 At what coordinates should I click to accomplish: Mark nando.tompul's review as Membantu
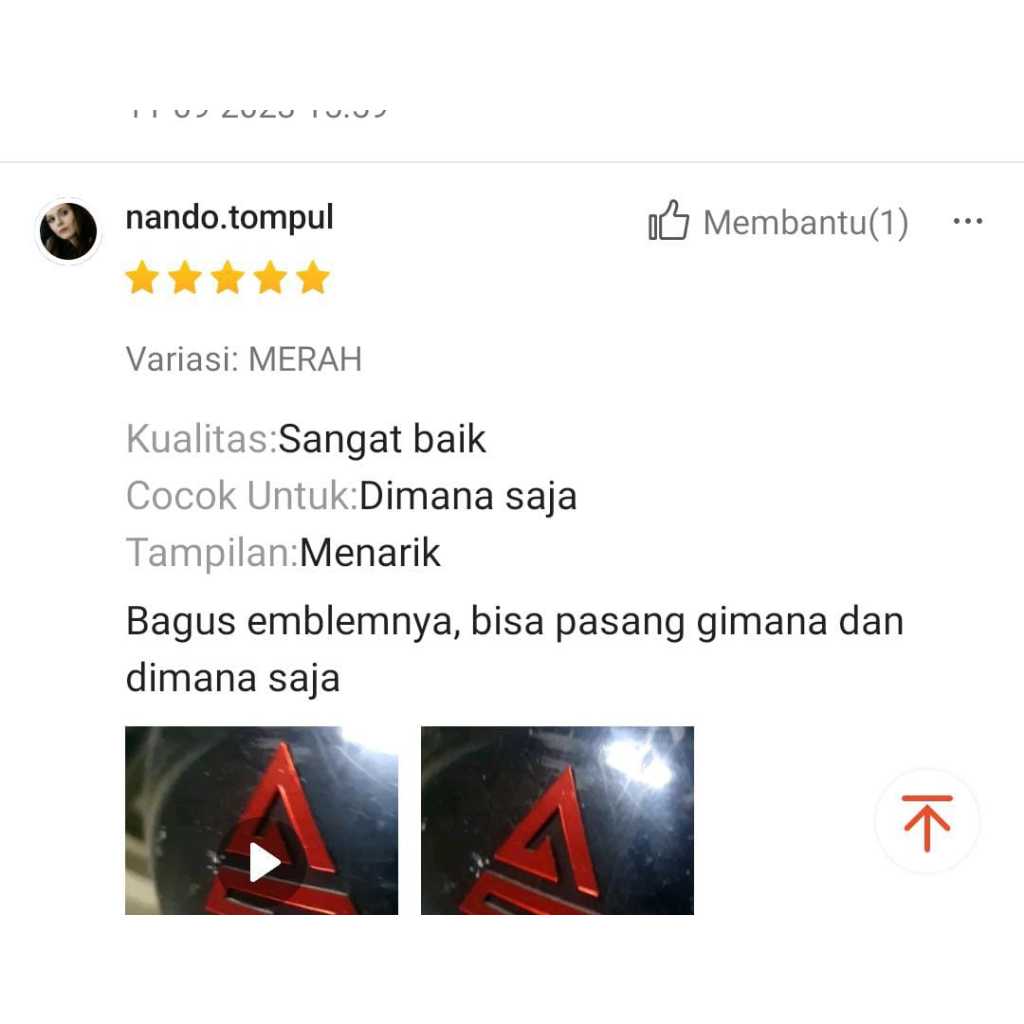669,221
